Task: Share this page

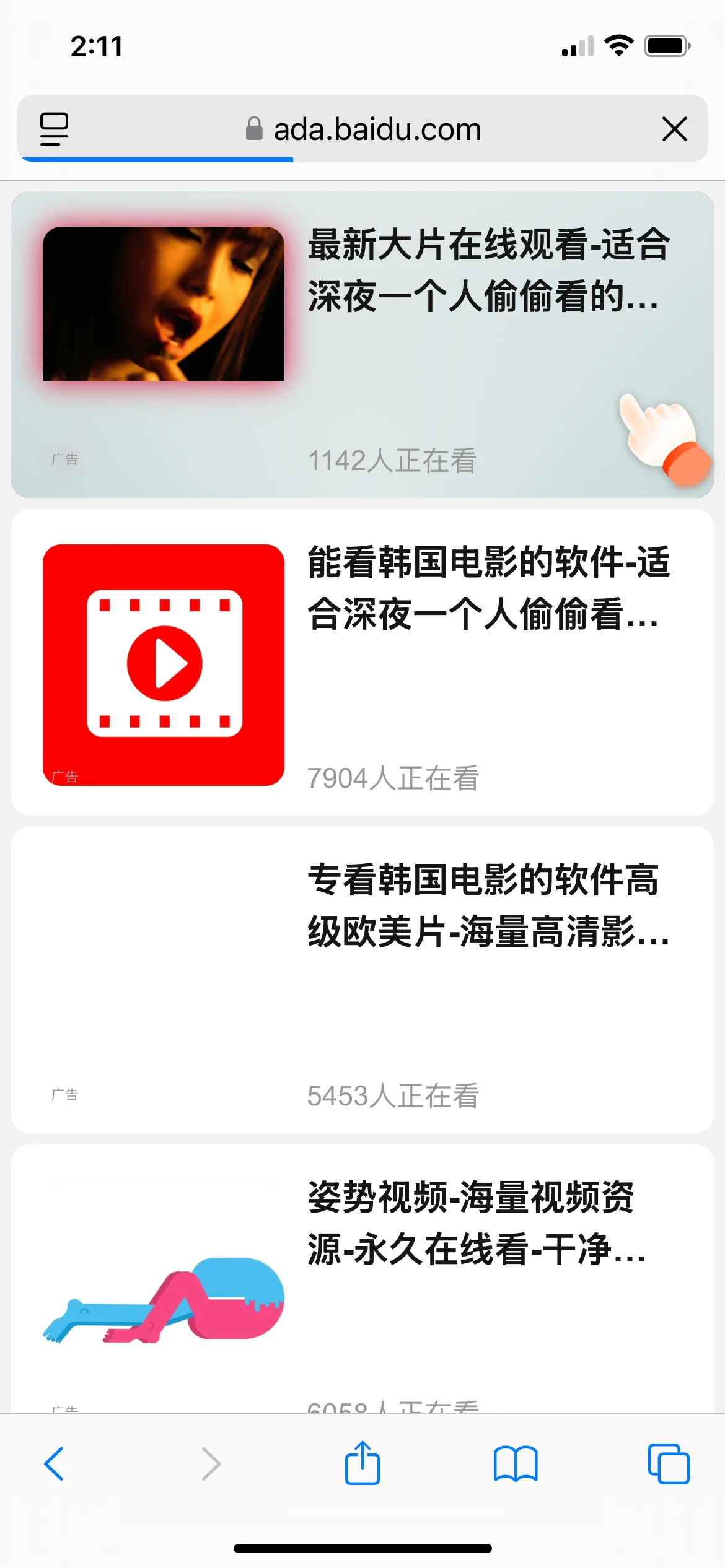Action: (362, 1464)
